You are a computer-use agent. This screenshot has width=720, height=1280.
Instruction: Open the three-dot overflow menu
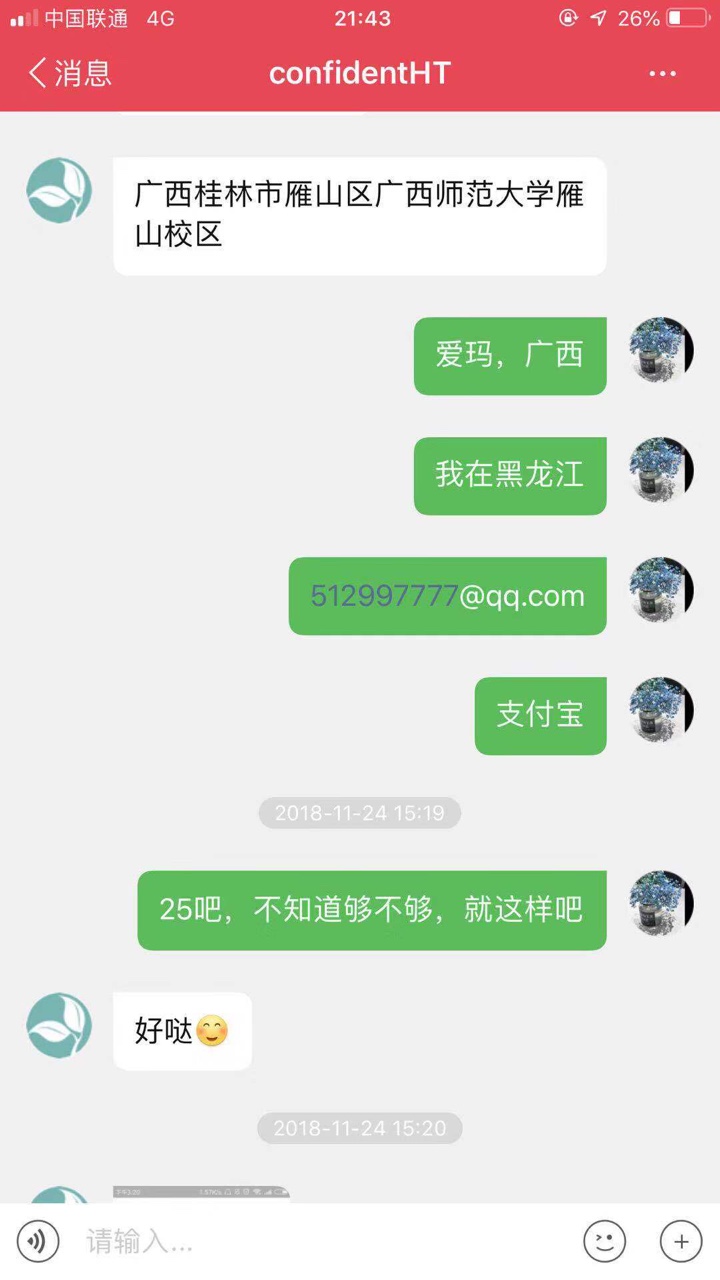point(662,74)
